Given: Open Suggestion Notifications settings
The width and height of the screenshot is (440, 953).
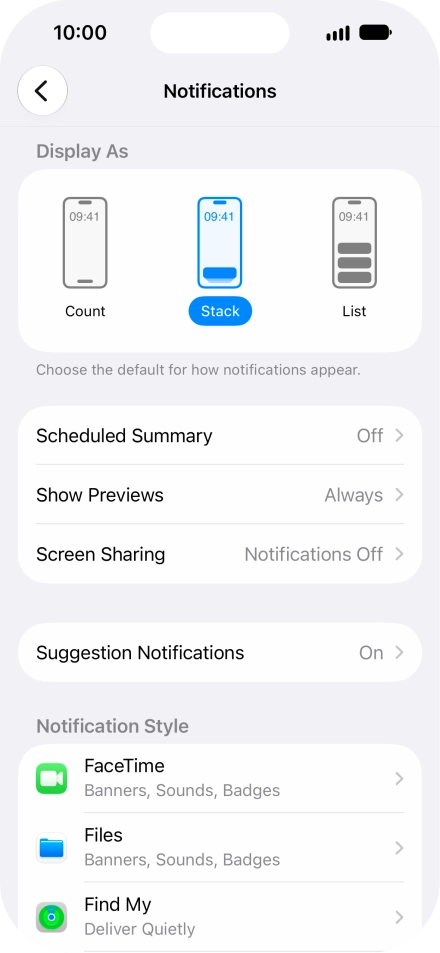Looking at the screenshot, I should coord(220,653).
